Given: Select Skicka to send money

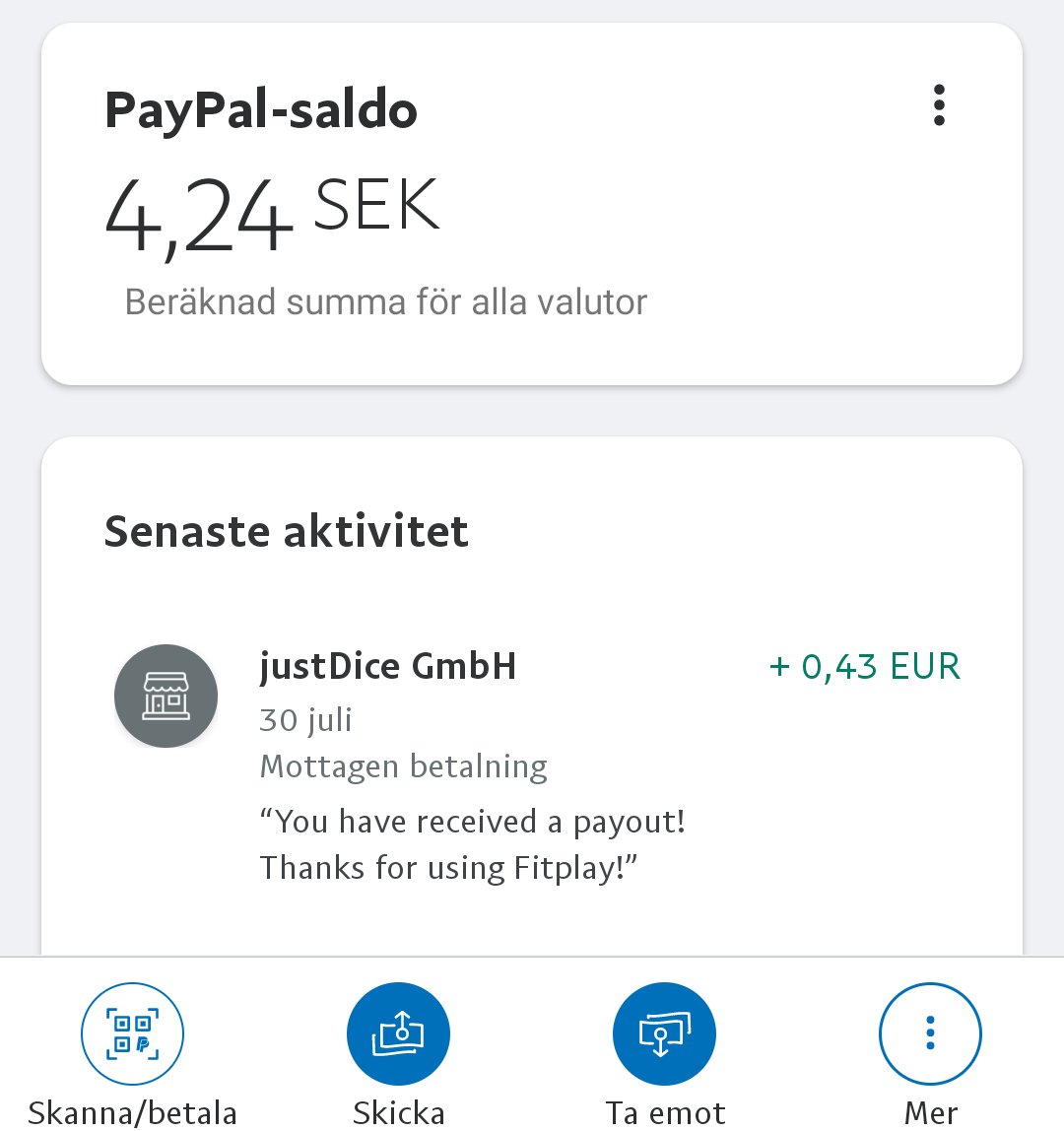Looking at the screenshot, I should tap(398, 1034).
